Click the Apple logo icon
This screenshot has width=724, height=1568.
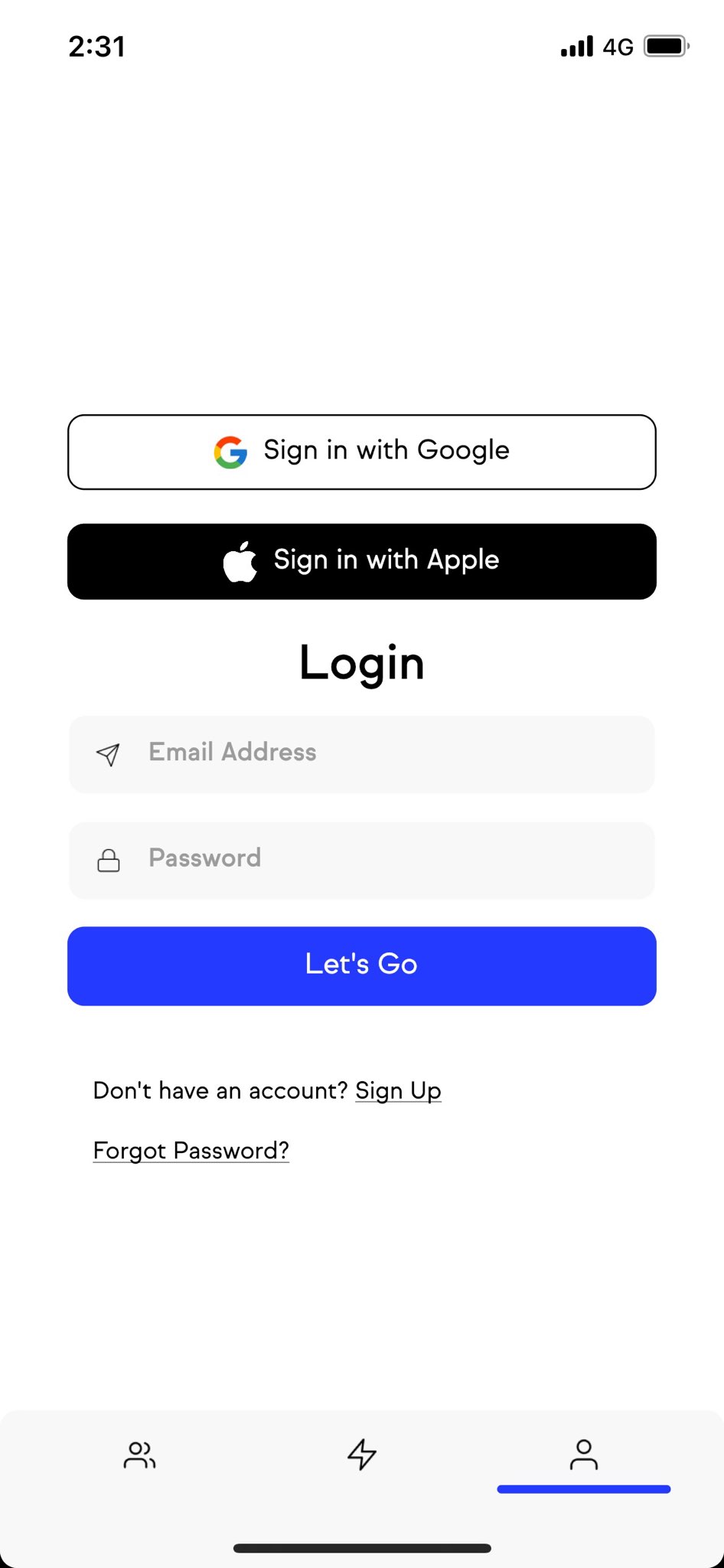(240, 560)
